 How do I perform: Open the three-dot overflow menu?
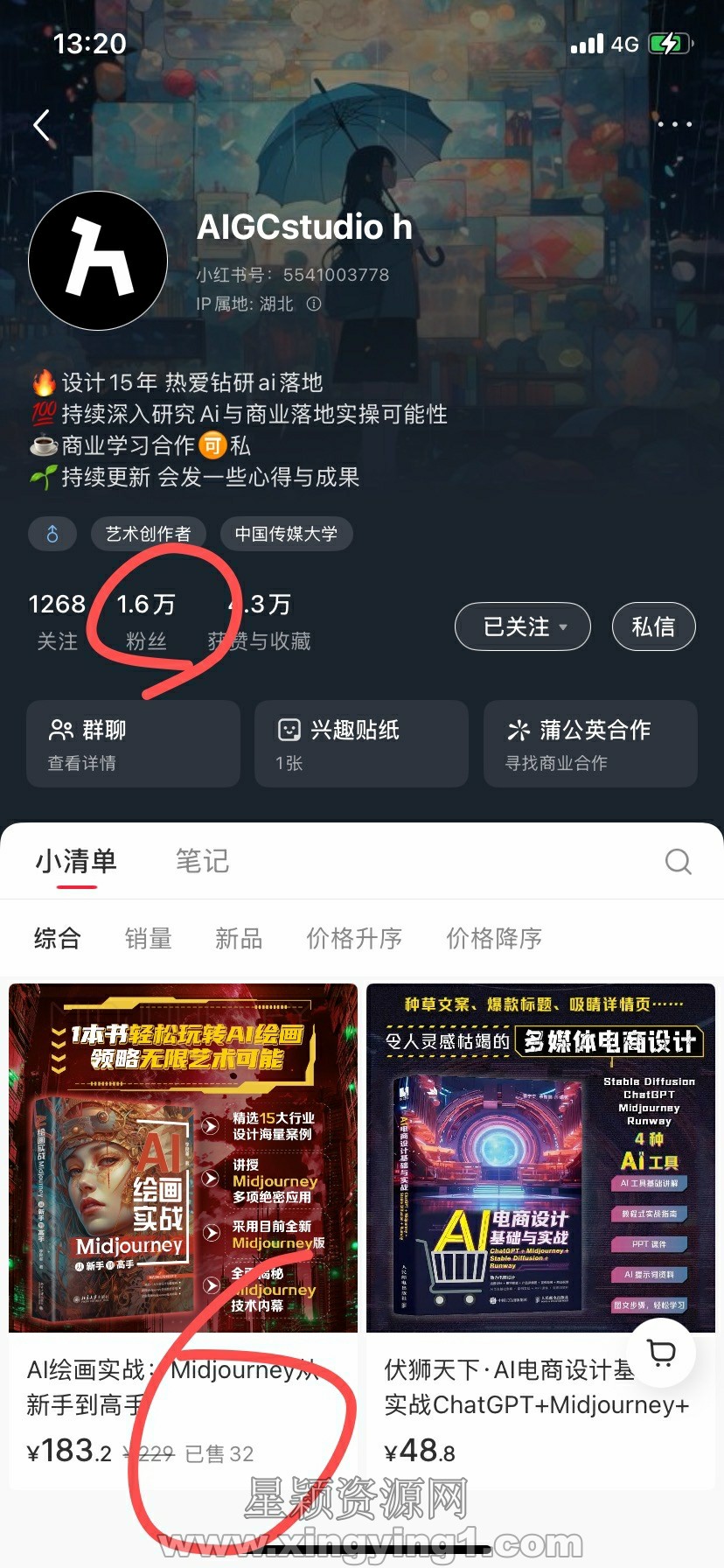[x=674, y=124]
